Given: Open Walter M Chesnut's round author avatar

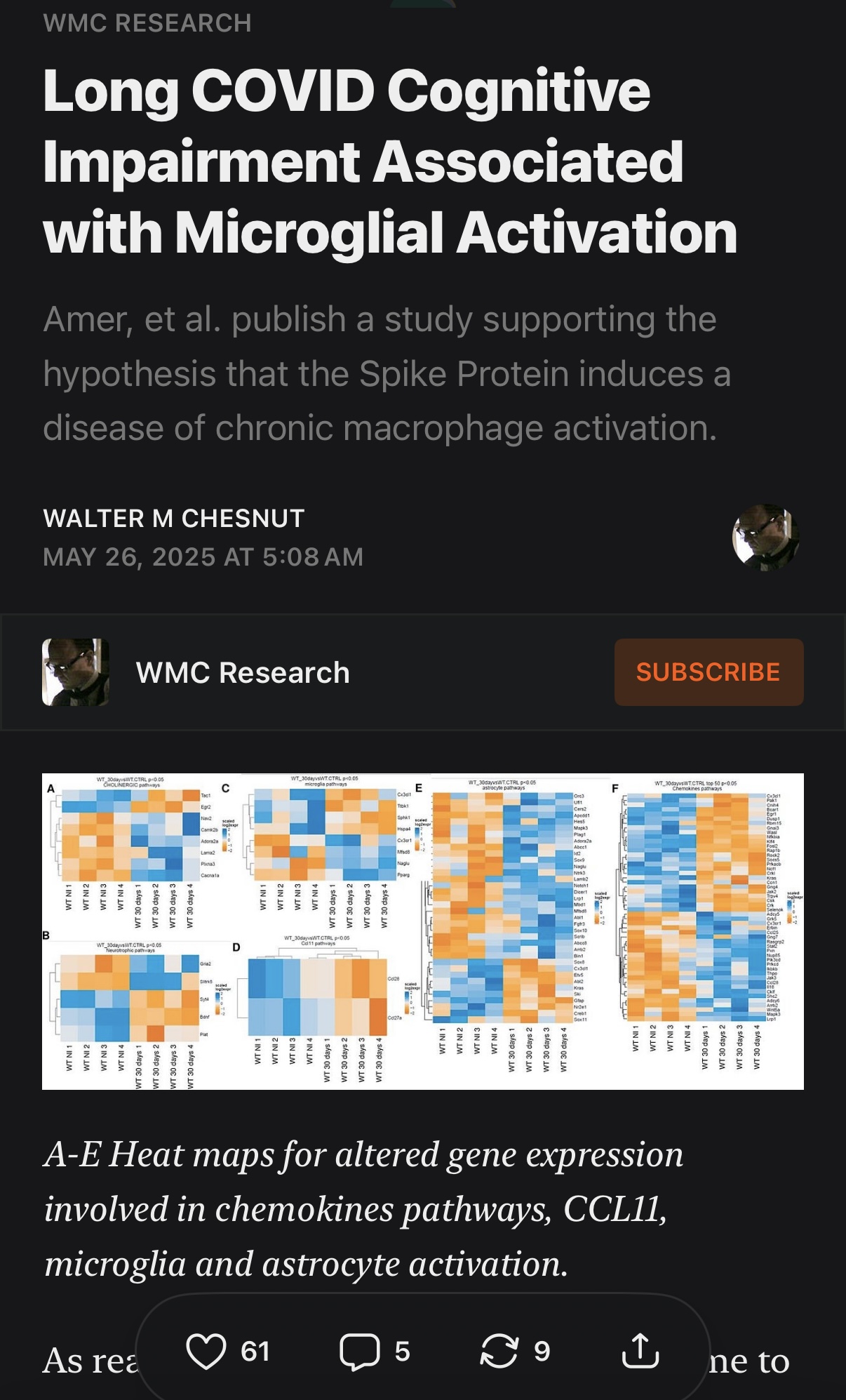Looking at the screenshot, I should pyautogui.click(x=765, y=537).
